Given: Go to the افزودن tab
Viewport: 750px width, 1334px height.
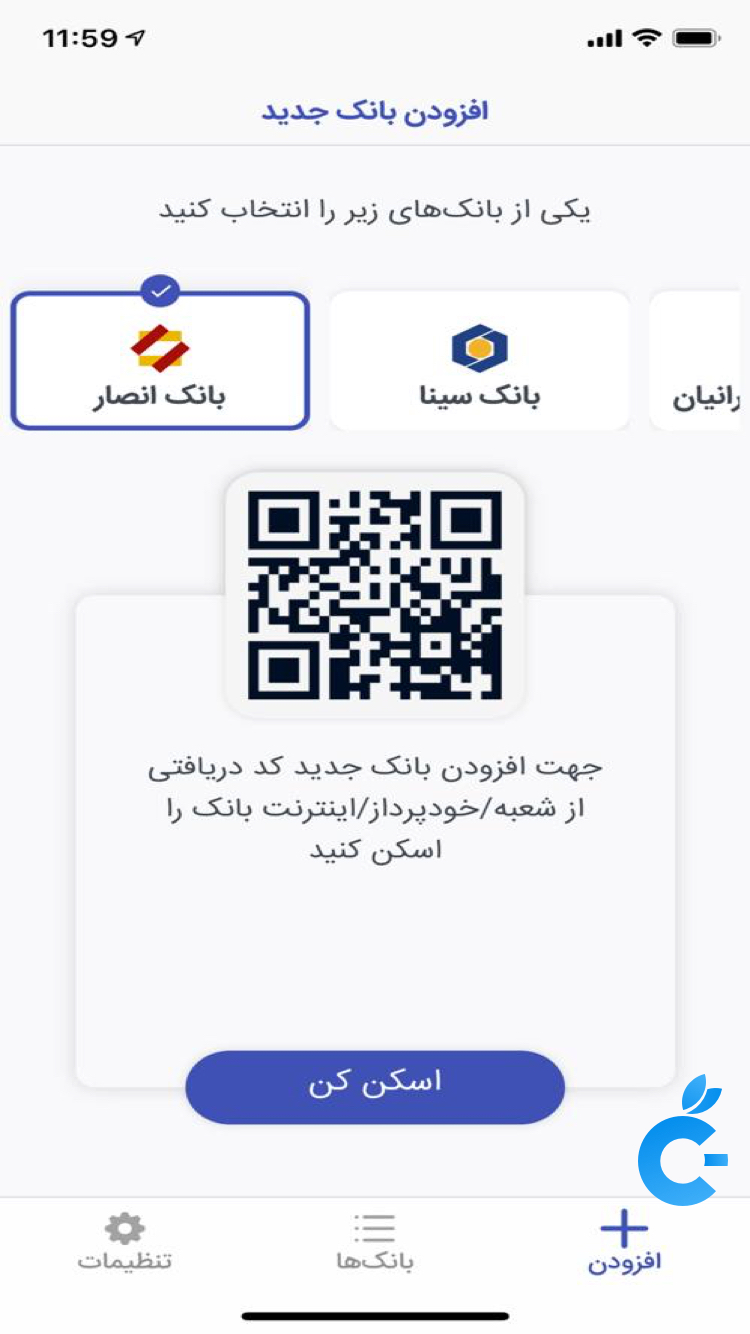Looking at the screenshot, I should coord(624,1242).
